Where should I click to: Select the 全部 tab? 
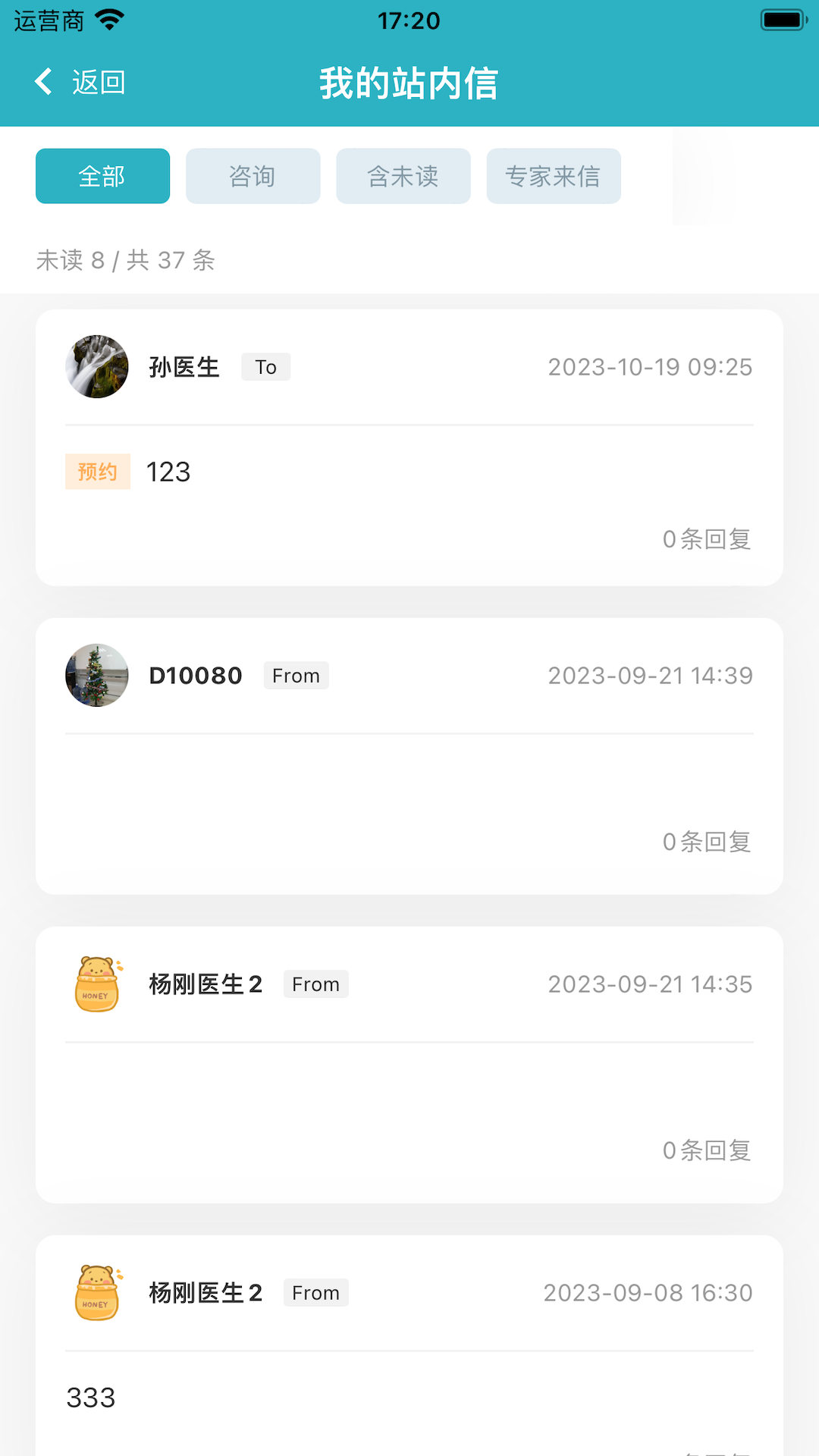[x=102, y=176]
